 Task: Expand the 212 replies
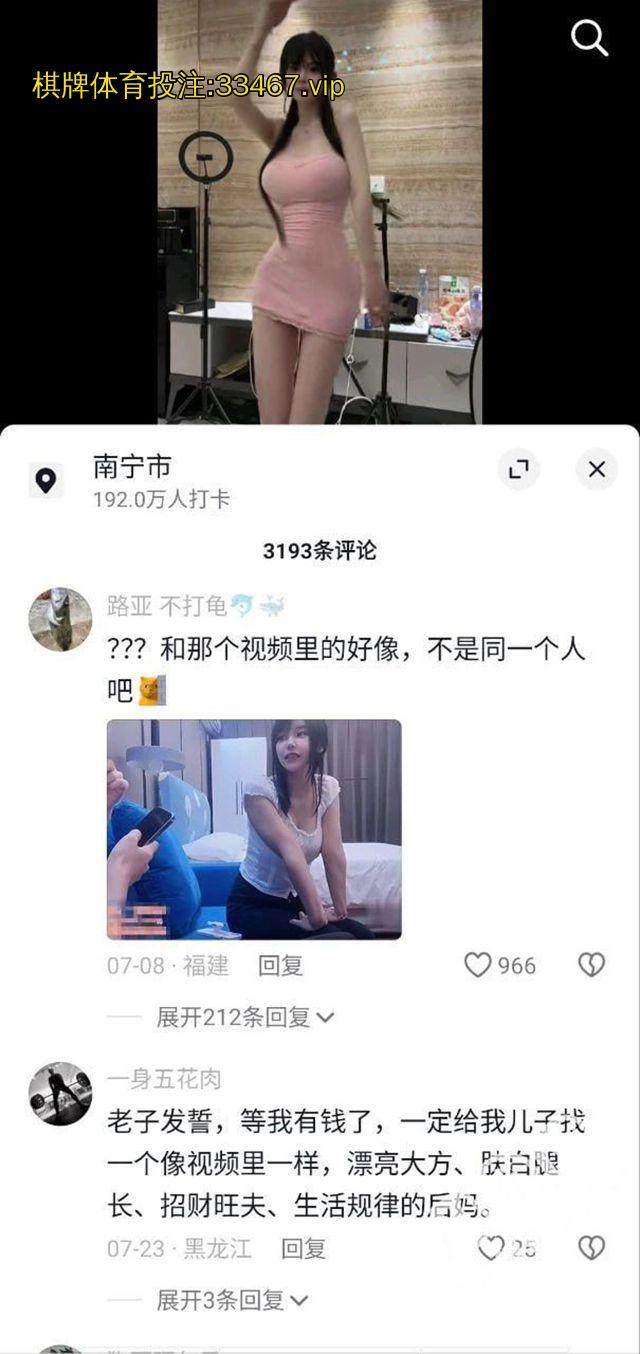pos(245,1017)
